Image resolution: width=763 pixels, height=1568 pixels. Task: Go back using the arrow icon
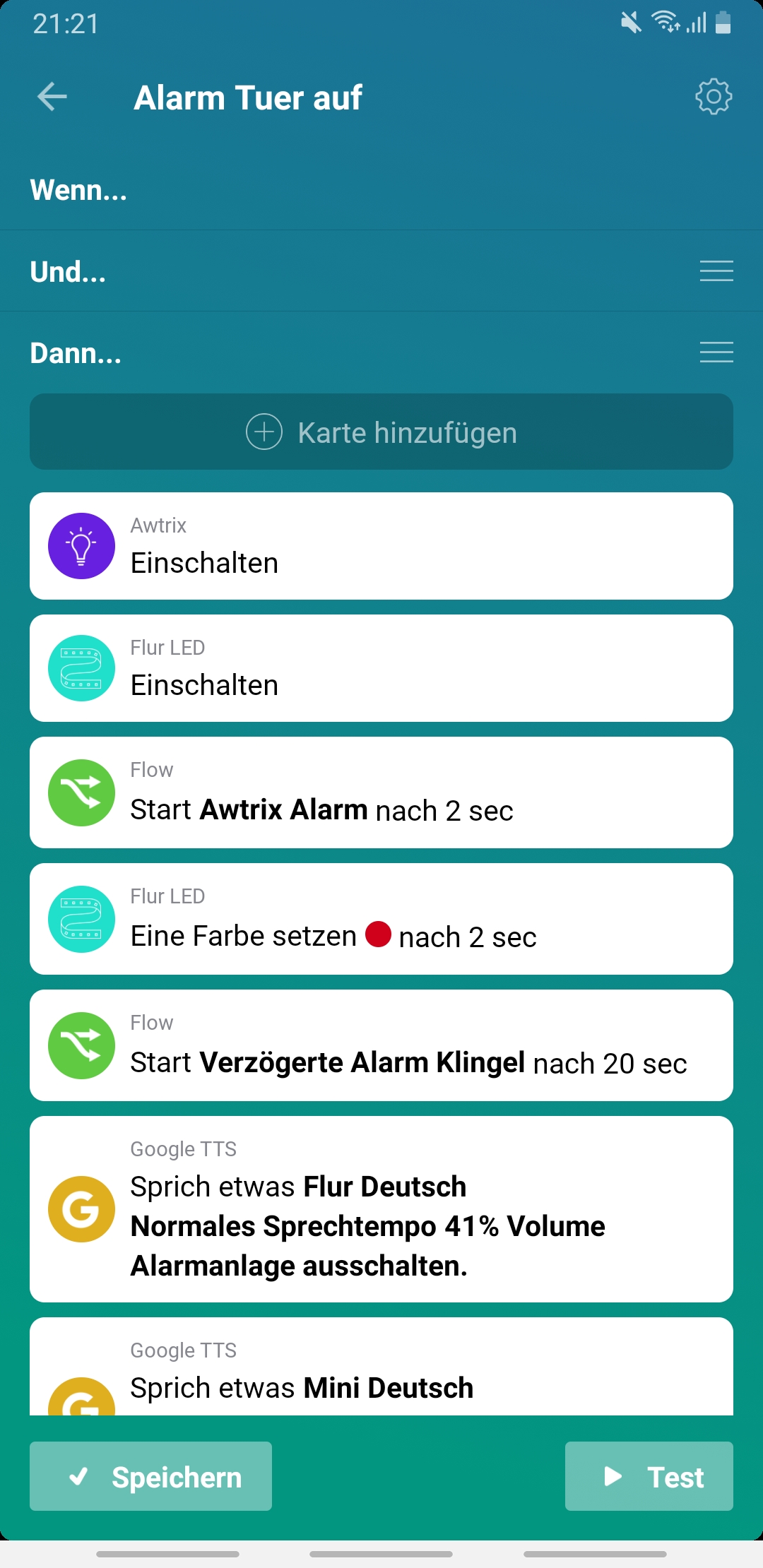pos(52,97)
